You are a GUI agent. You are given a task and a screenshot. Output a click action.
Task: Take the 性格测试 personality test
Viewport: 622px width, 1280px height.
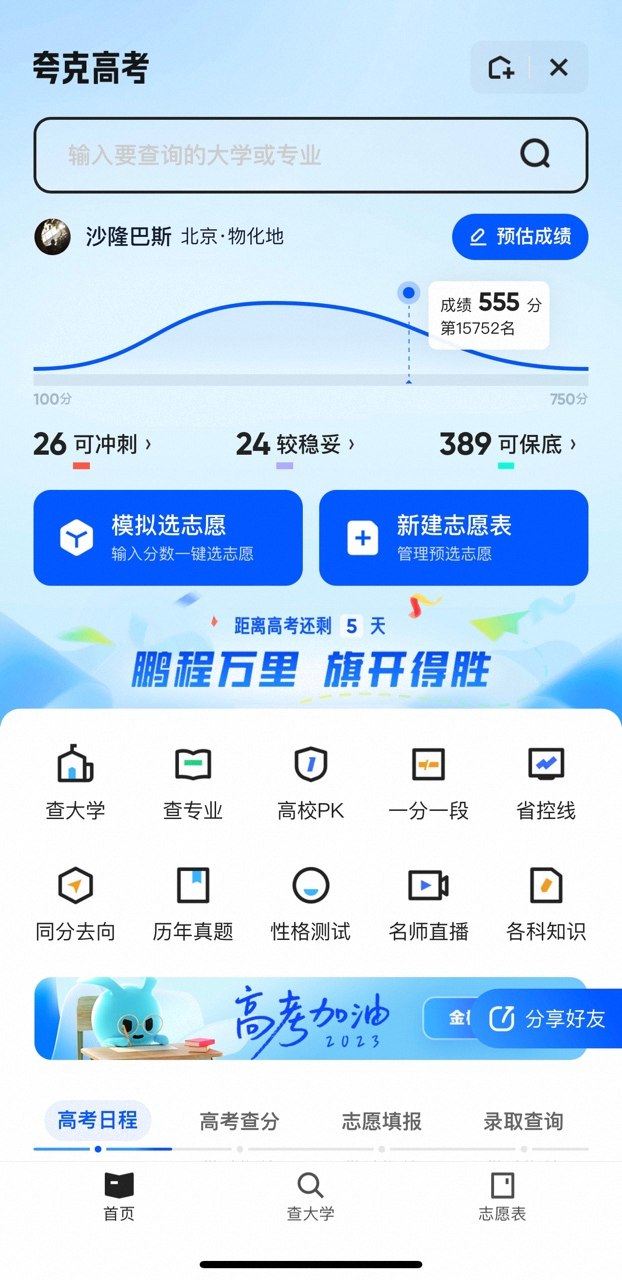click(311, 903)
